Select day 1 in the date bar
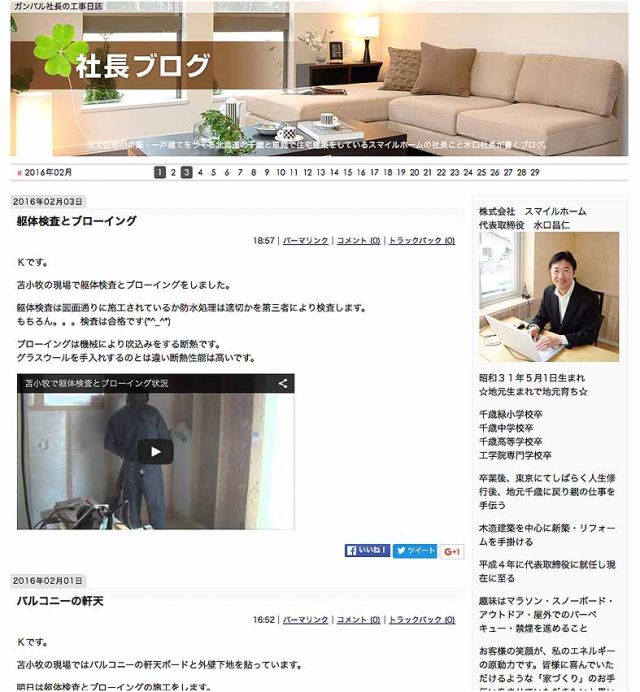This screenshot has width=640, height=692. [x=160, y=172]
